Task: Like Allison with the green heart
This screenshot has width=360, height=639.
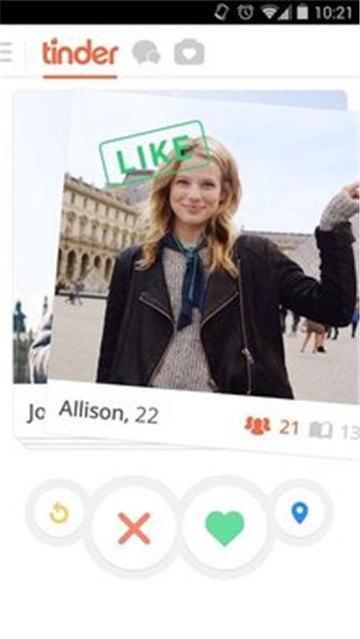Action: click(x=225, y=528)
